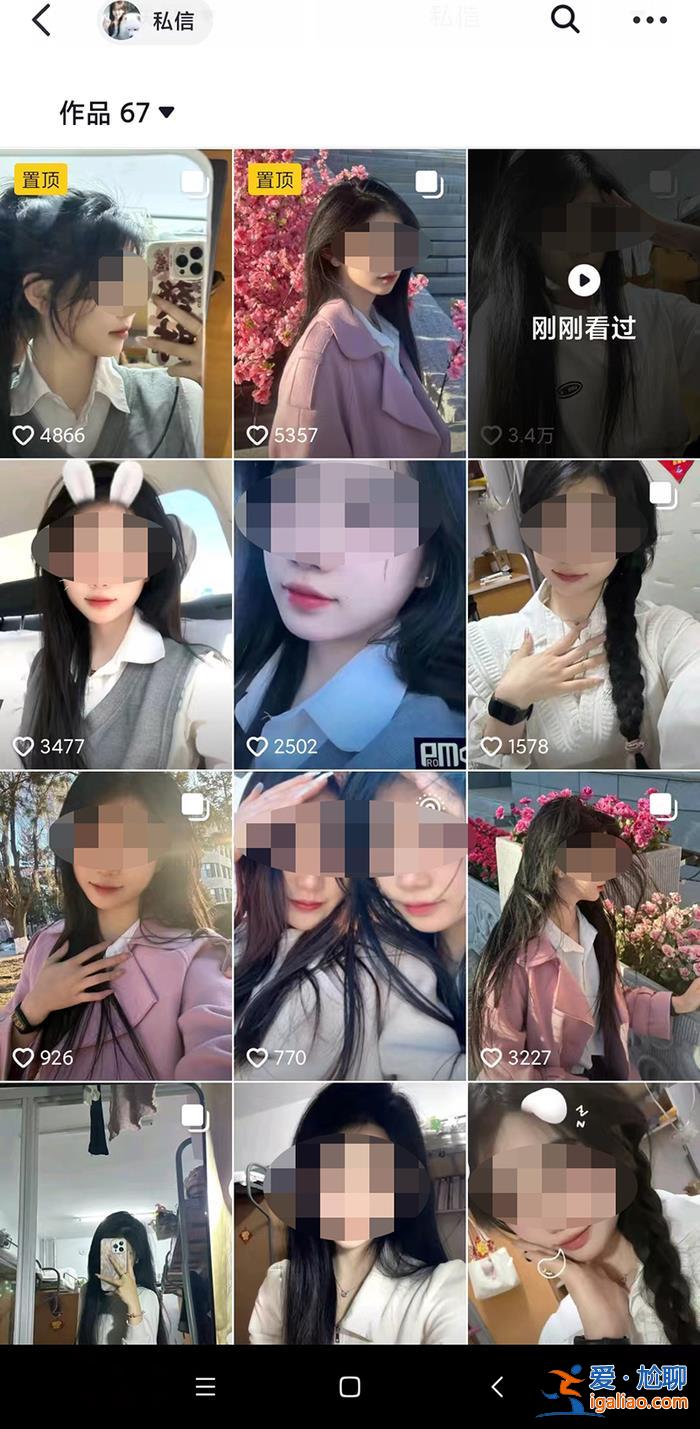Open the post with 3477 likes
The image size is (700, 1429).
(x=116, y=614)
